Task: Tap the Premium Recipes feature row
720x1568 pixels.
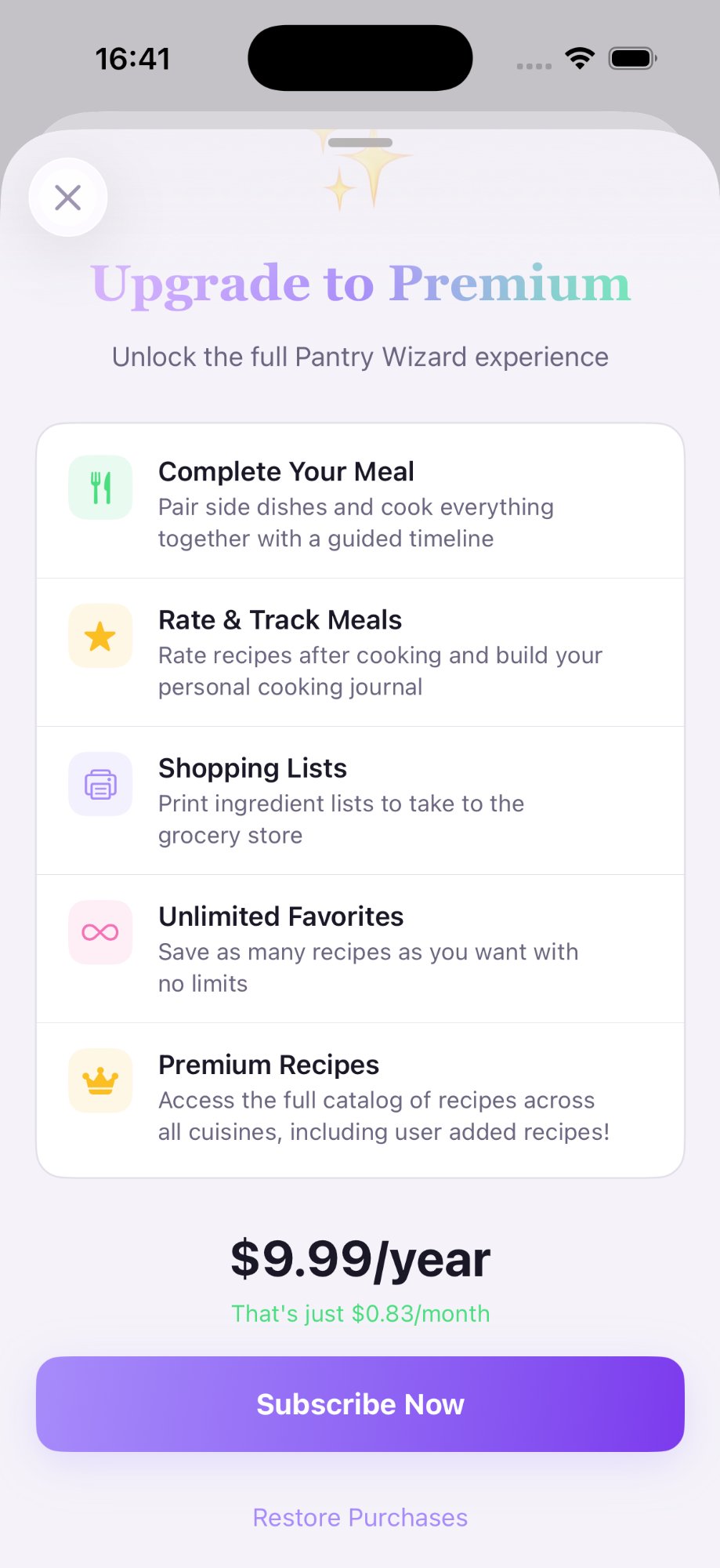Action: coord(360,1096)
